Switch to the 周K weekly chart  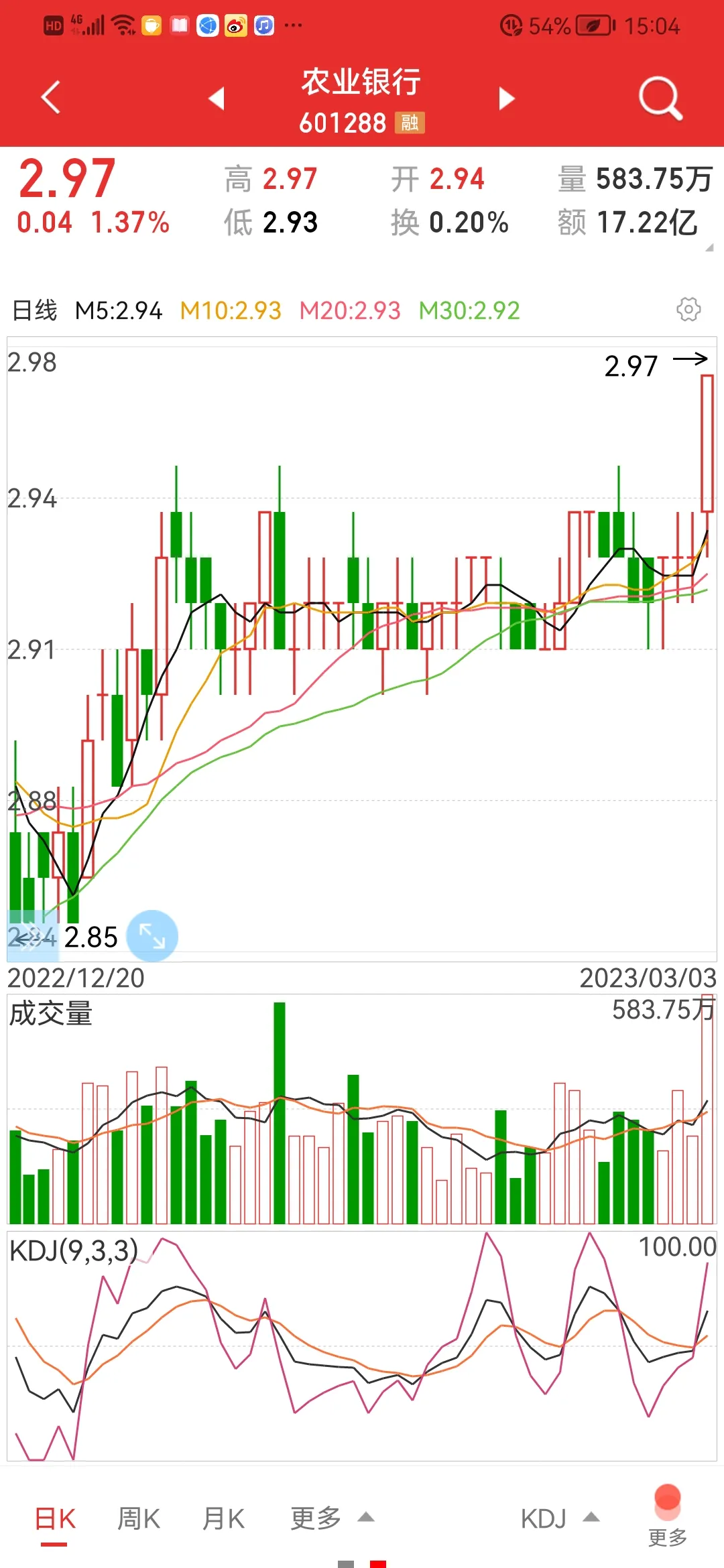pyautogui.click(x=139, y=1518)
